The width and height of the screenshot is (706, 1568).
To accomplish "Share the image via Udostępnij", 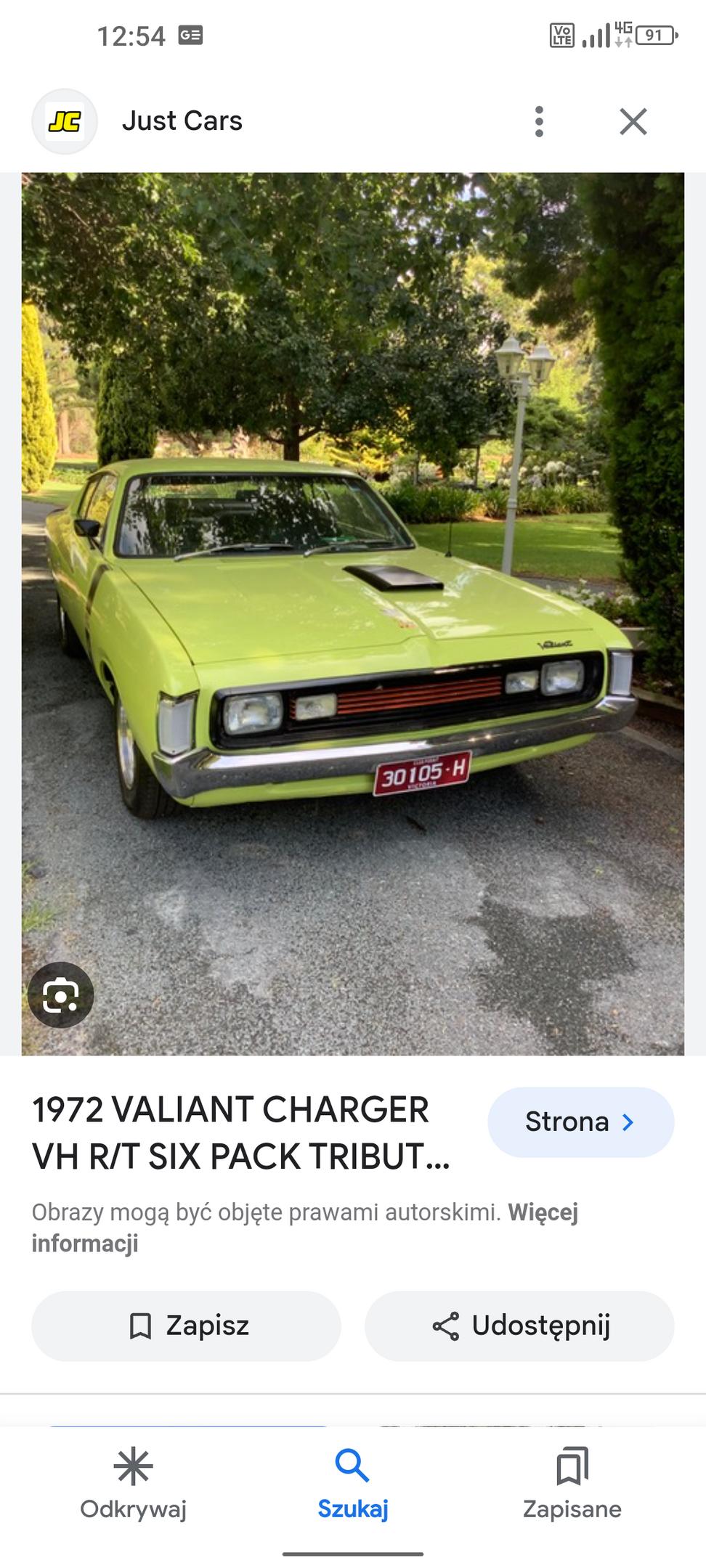I will (519, 1326).
